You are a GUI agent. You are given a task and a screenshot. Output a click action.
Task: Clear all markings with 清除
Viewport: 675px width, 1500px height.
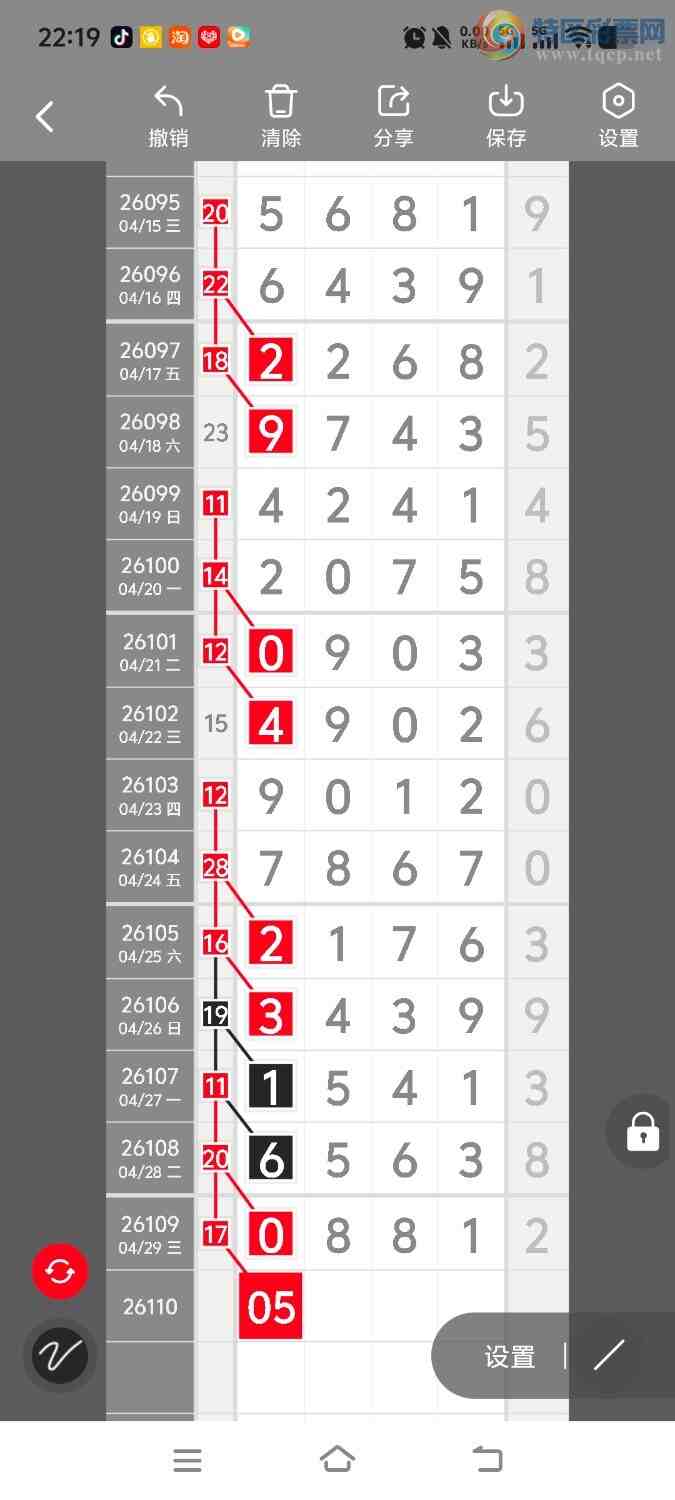click(281, 117)
